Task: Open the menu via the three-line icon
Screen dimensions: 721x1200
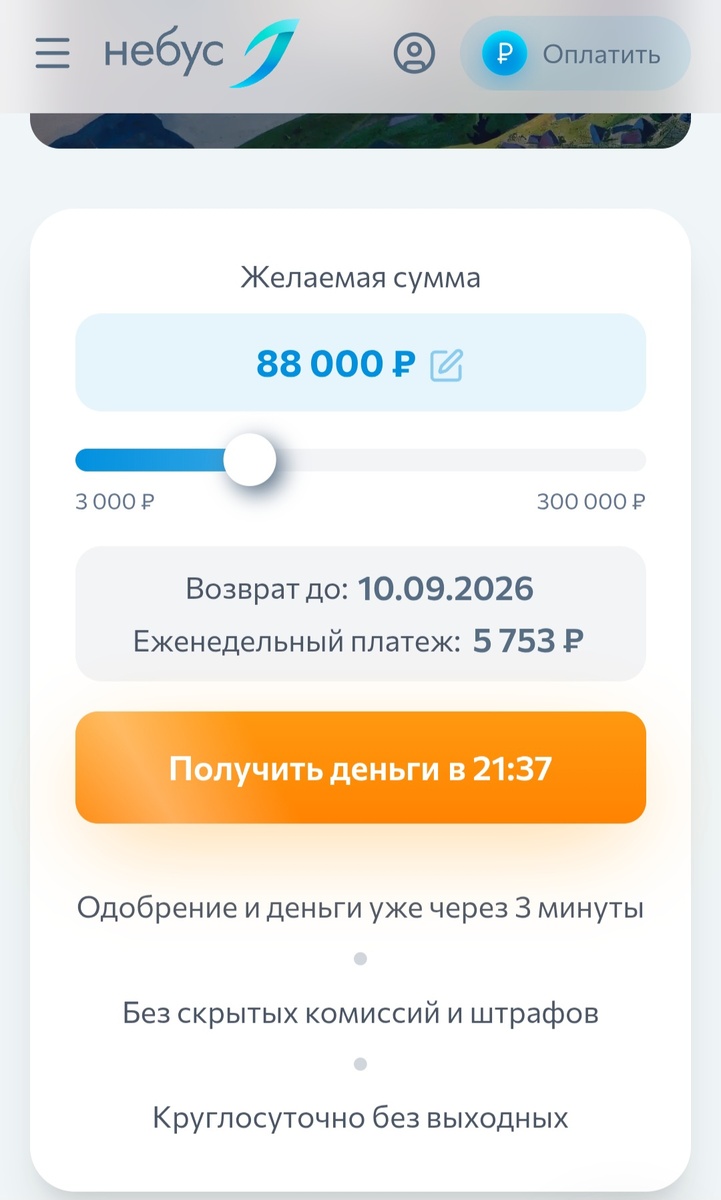Action: pyautogui.click(x=52, y=55)
